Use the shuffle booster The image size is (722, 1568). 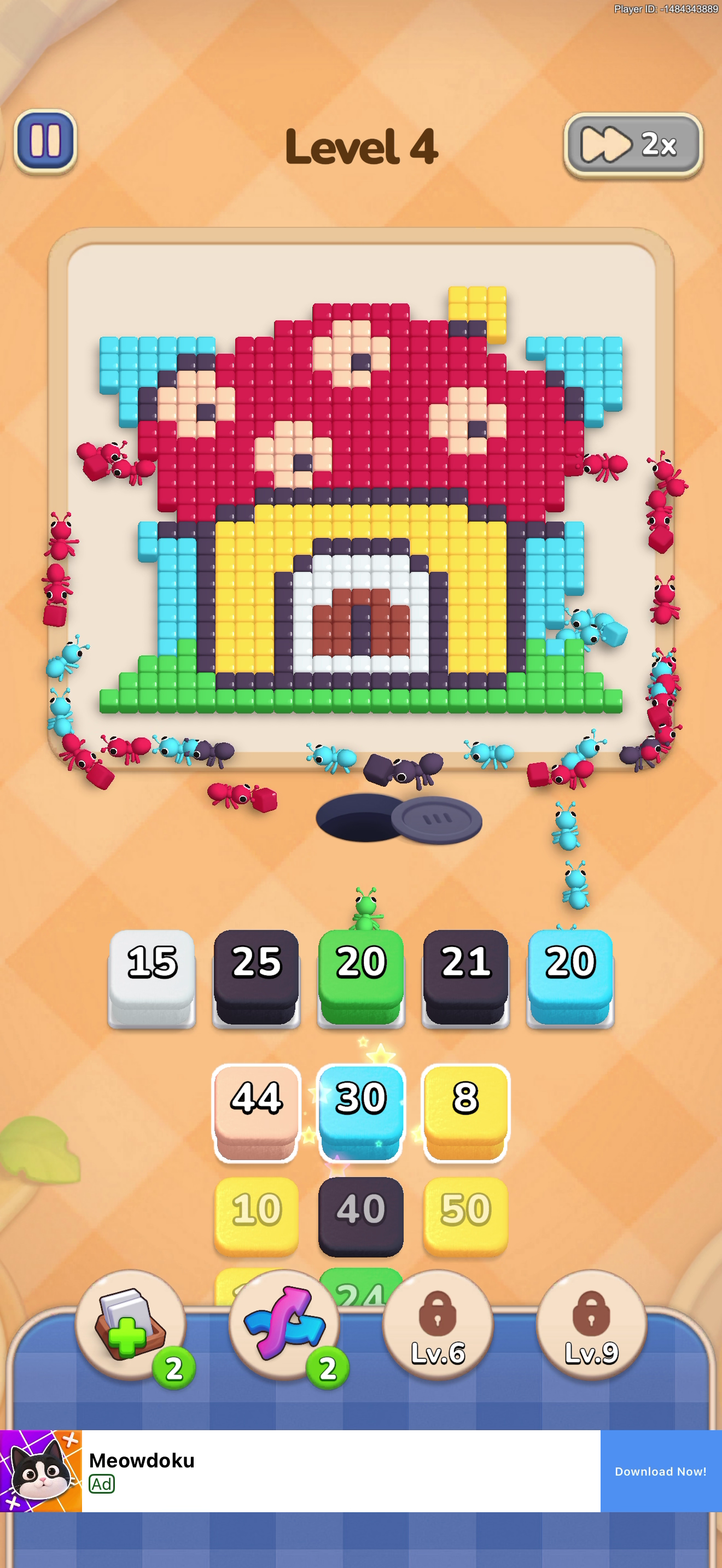point(284,1325)
